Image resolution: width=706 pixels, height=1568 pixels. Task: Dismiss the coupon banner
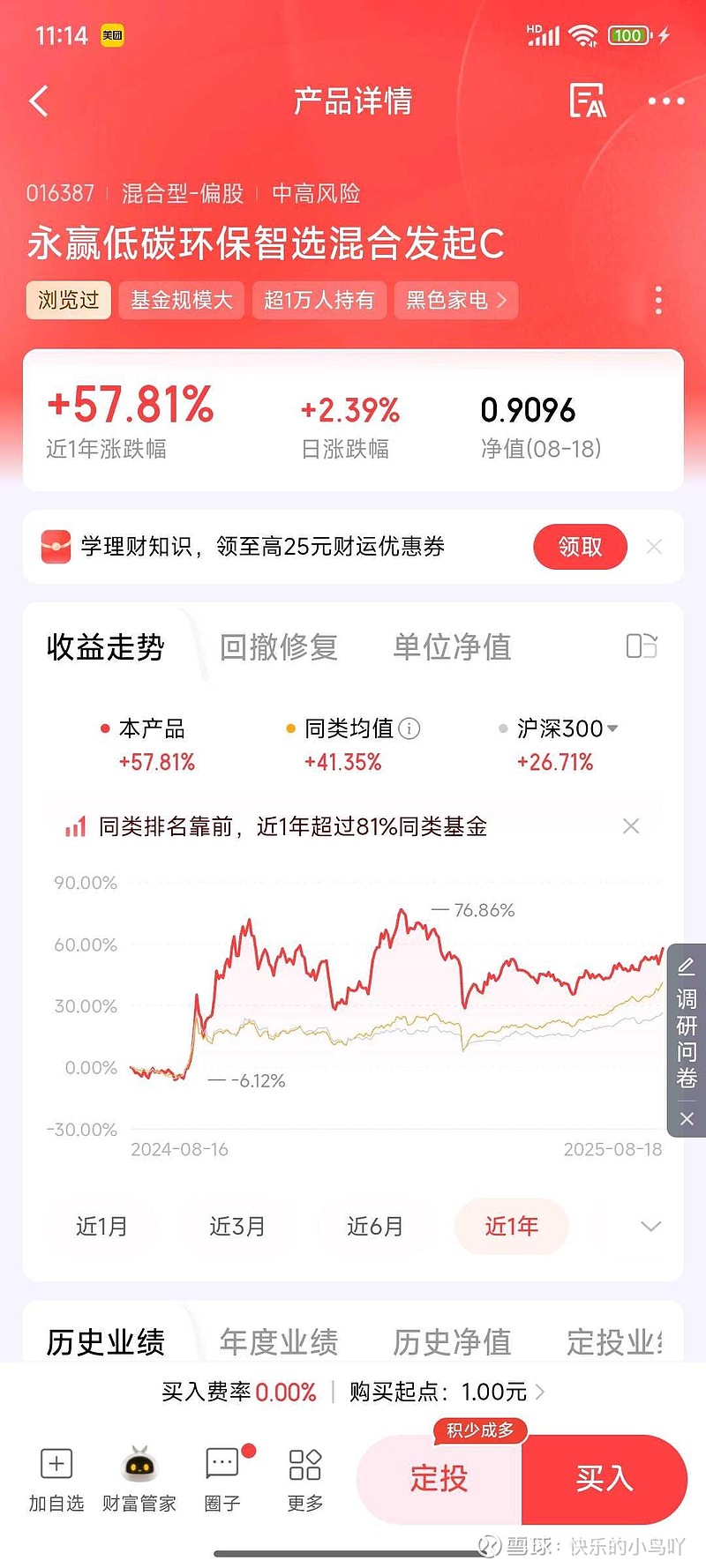654,547
